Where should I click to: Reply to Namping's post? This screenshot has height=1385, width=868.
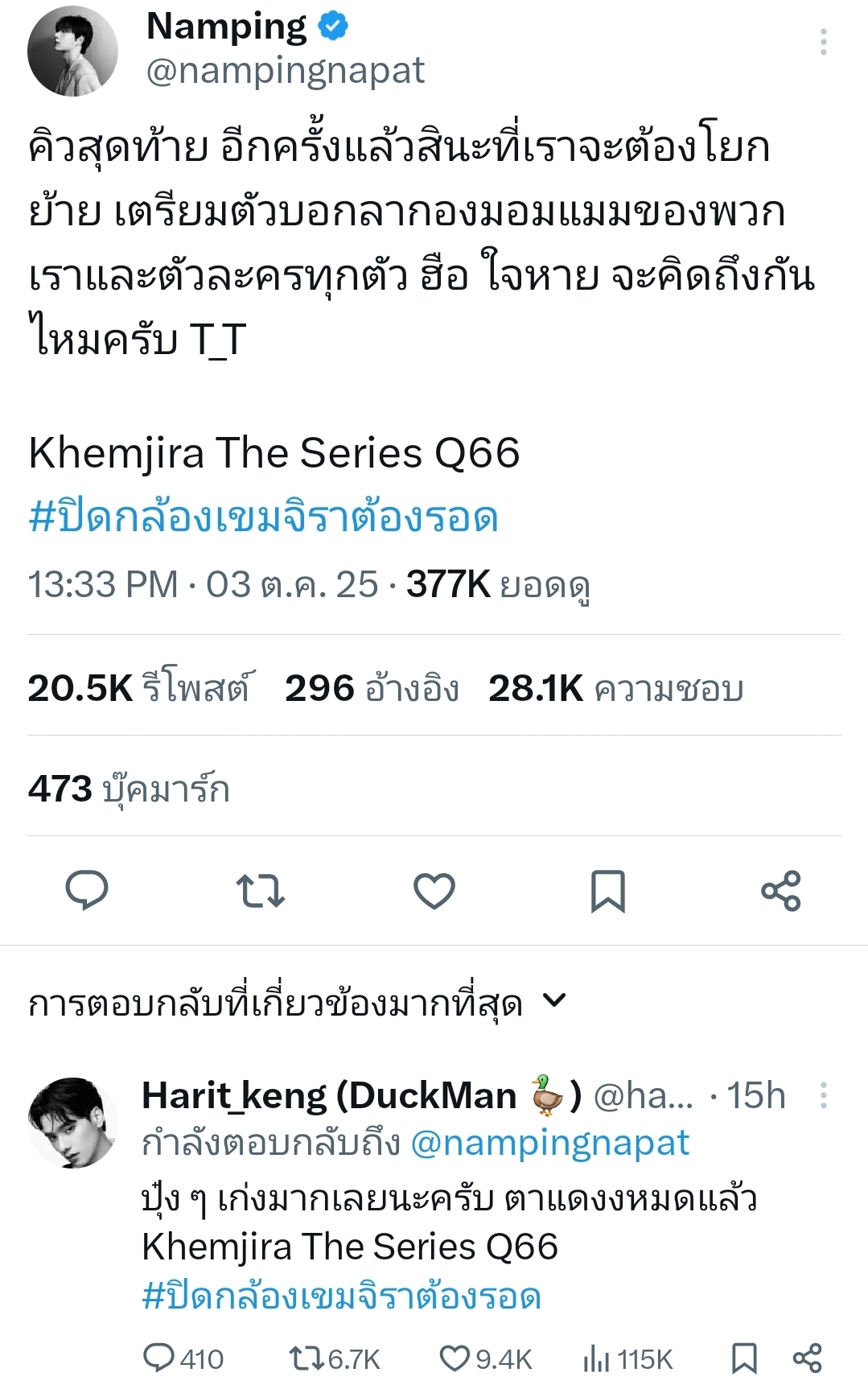click(86, 891)
